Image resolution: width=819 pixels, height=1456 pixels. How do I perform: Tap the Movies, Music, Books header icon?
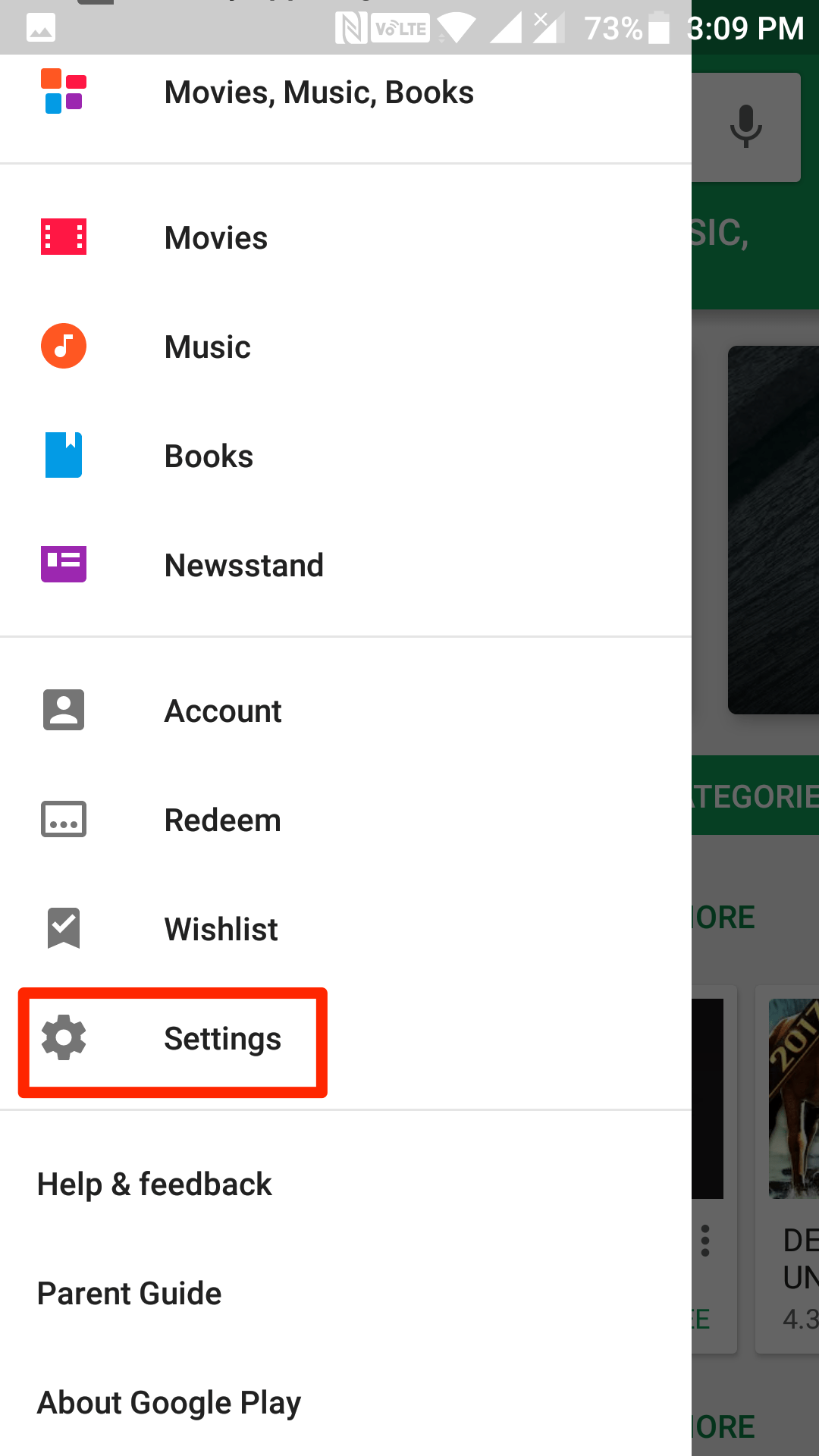(x=64, y=91)
